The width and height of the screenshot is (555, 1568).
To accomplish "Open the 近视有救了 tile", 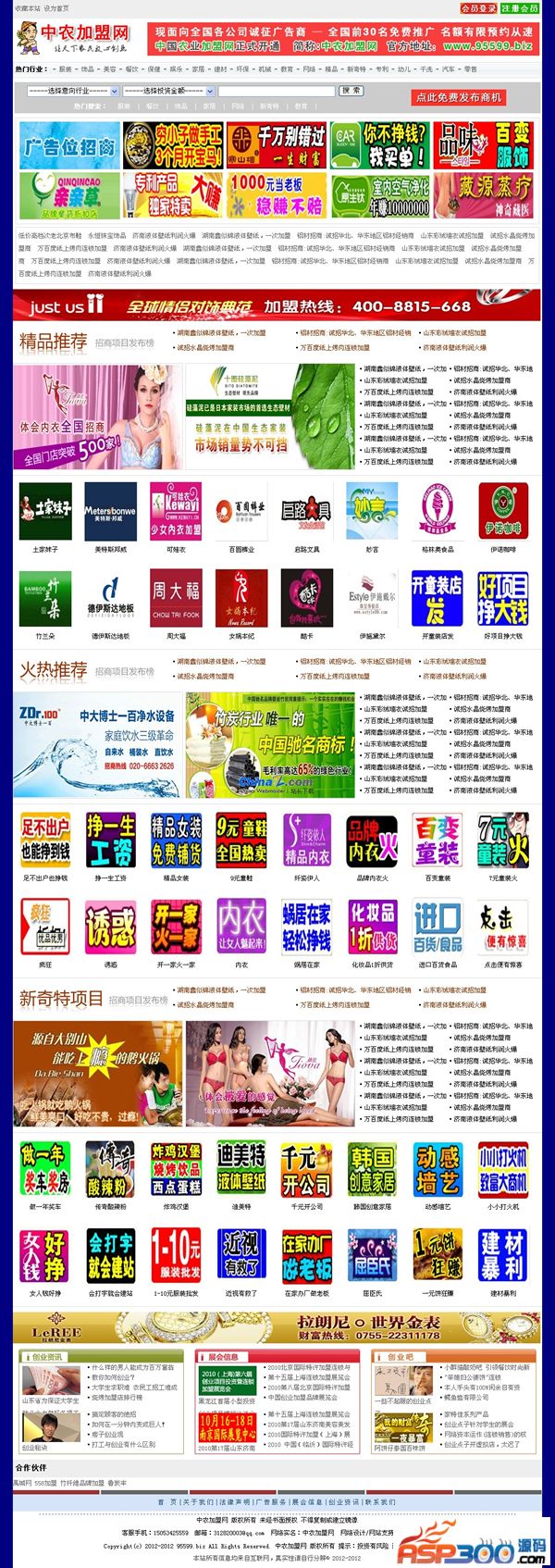I will (x=241, y=1256).
